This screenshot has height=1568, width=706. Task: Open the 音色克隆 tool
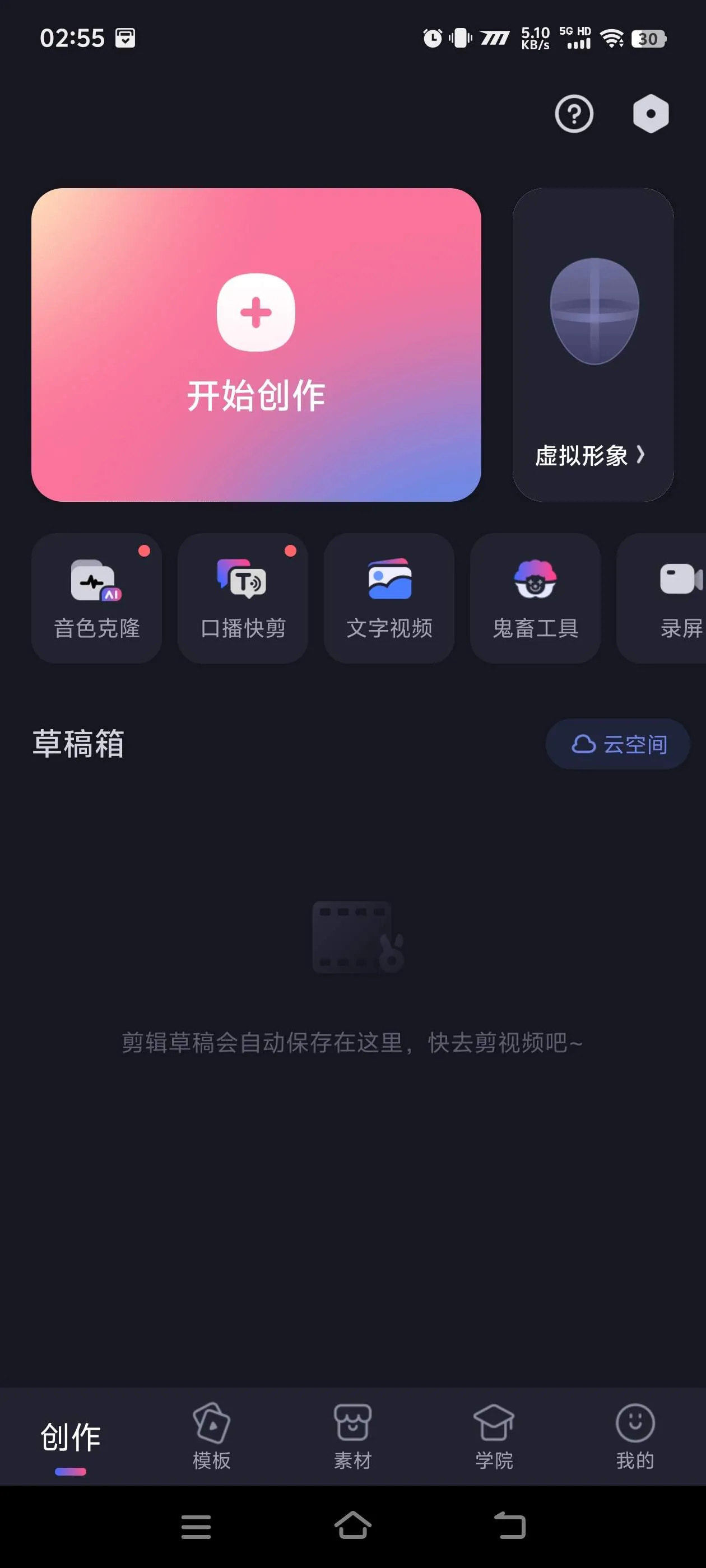[x=96, y=598]
